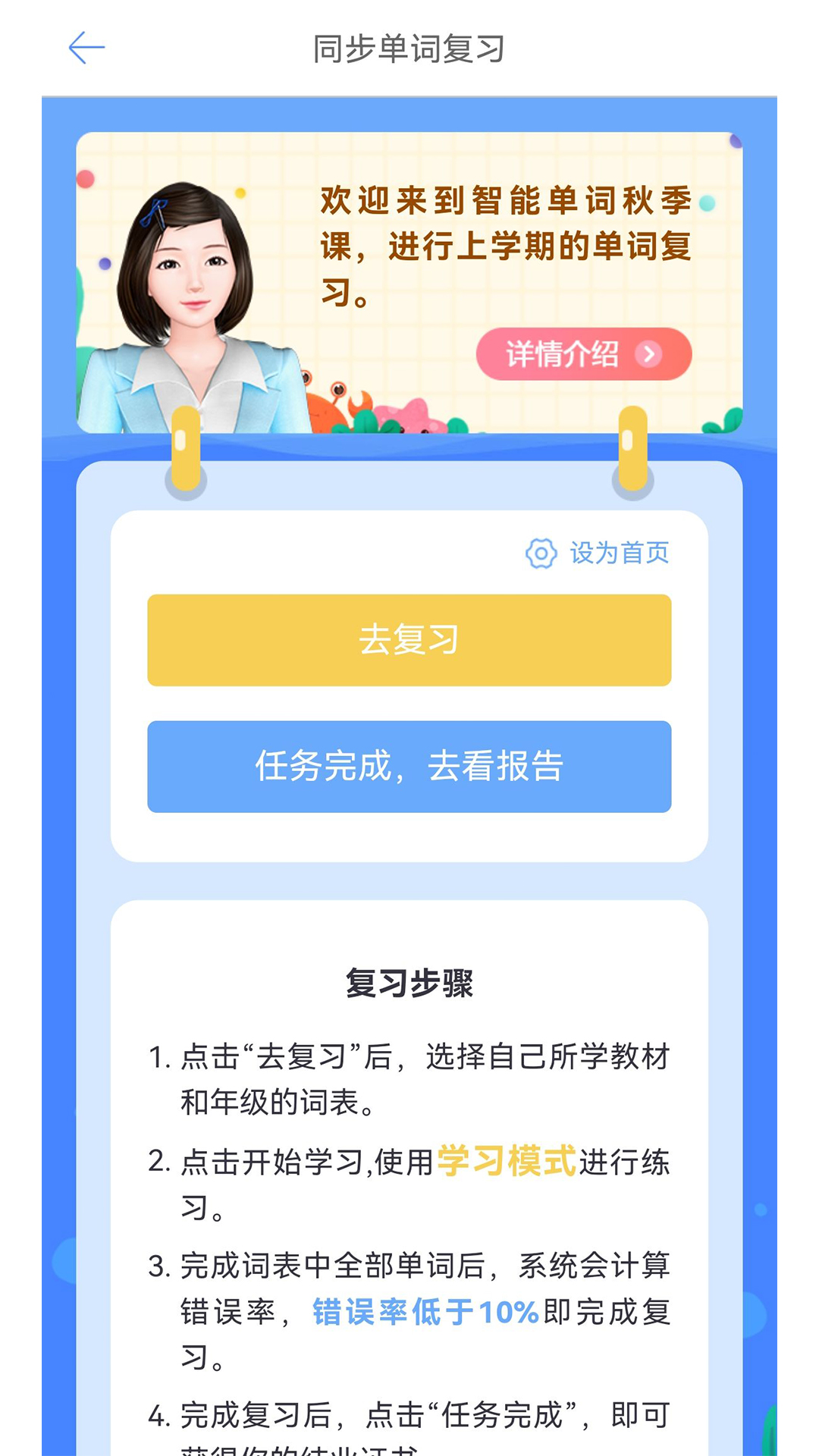Viewport: 819px width, 1456px height.
Task: Select the 同步单词复习 title bar
Action: click(x=409, y=47)
